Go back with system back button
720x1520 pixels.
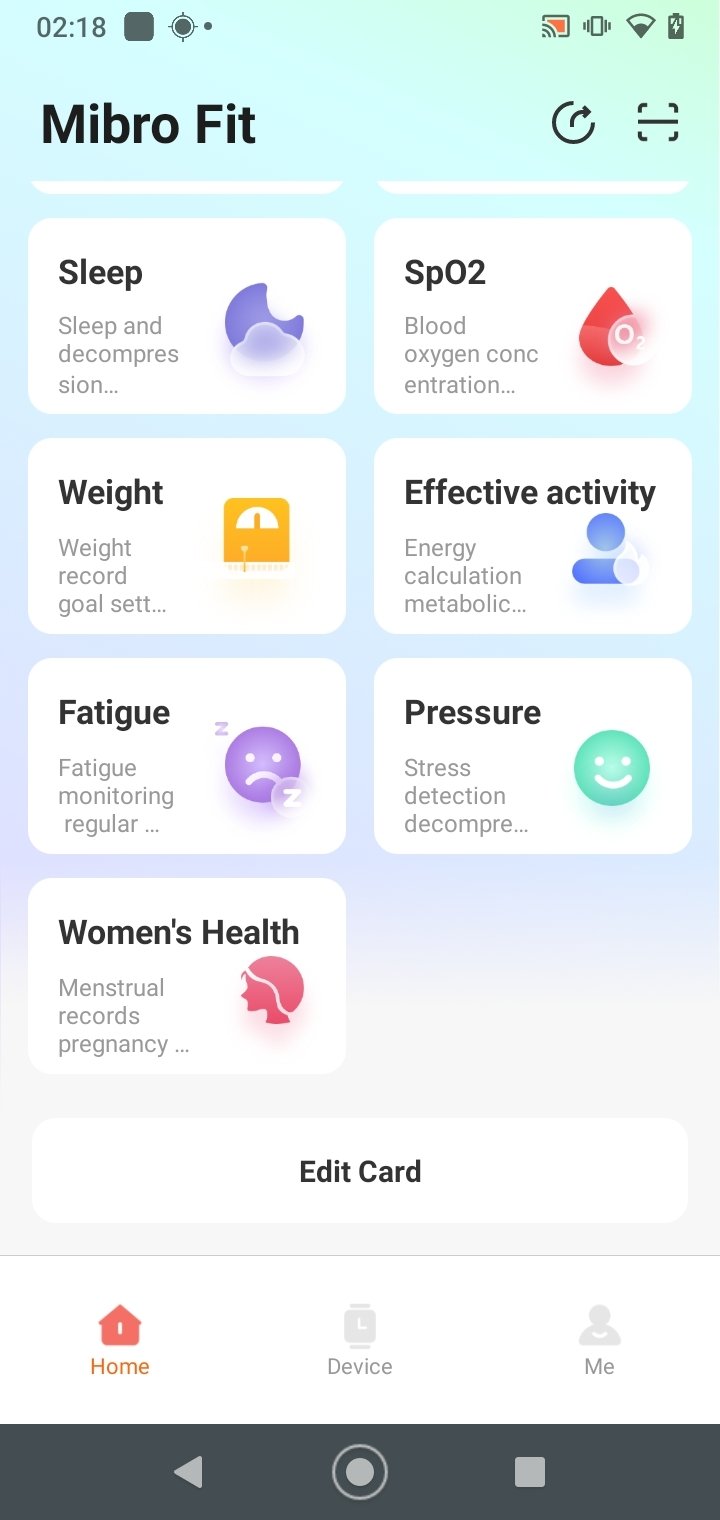tap(188, 1471)
